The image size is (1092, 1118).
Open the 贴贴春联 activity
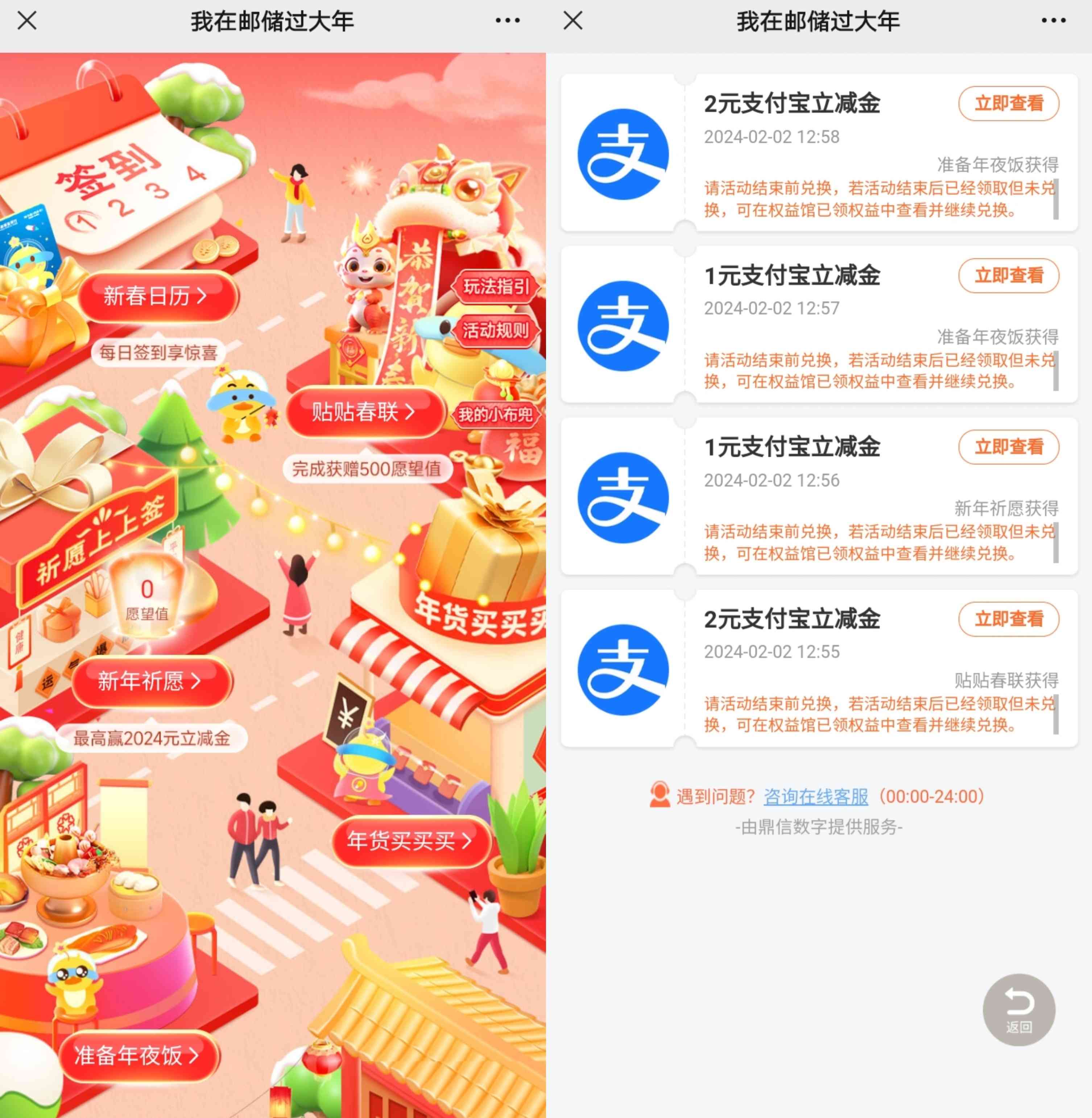point(364,412)
